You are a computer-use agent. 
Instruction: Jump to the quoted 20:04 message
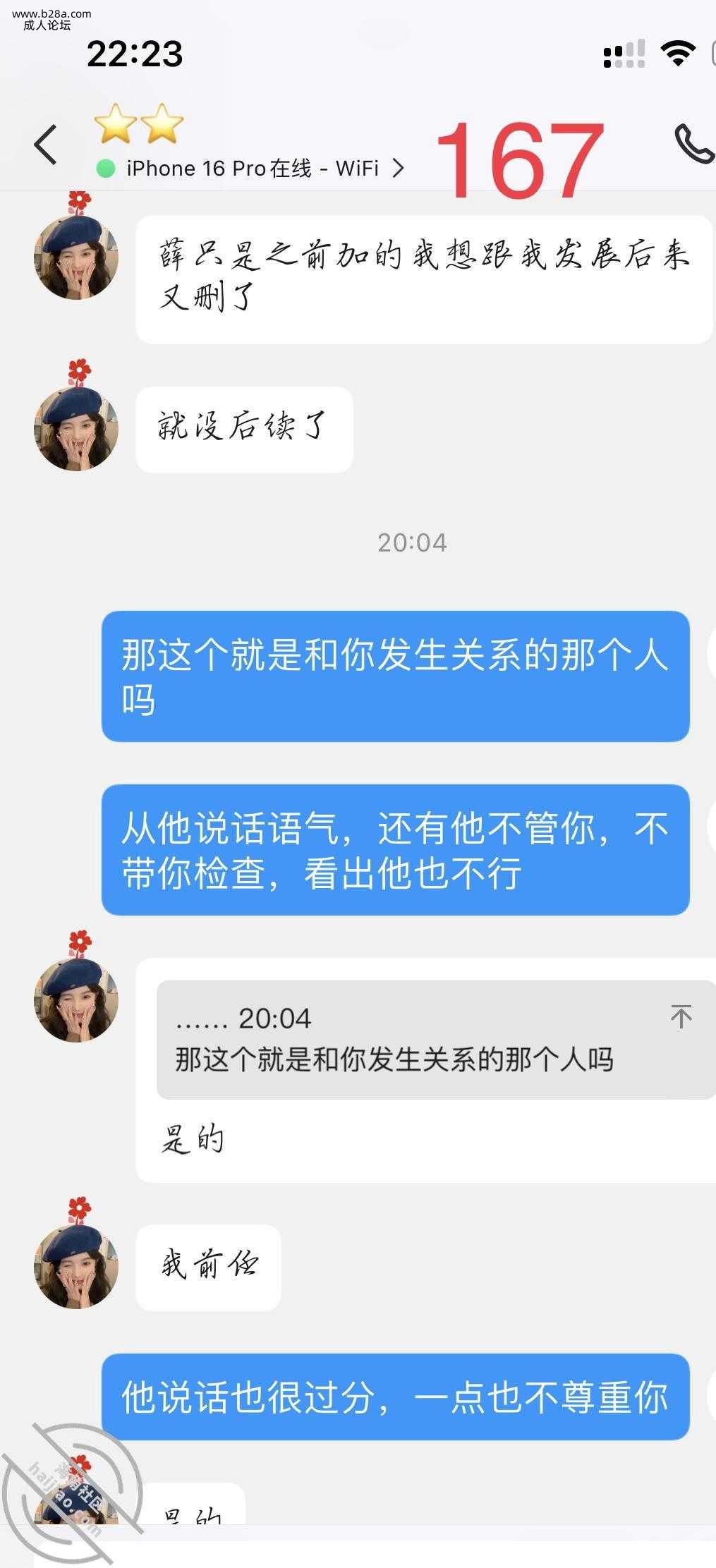(681, 1016)
